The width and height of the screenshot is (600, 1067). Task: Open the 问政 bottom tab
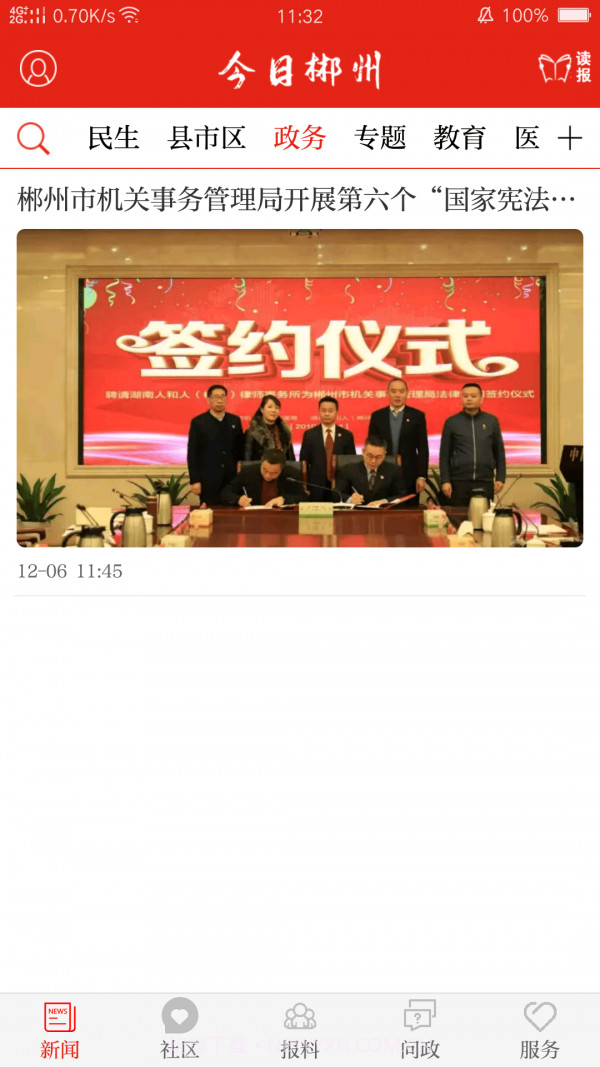pos(420,1031)
